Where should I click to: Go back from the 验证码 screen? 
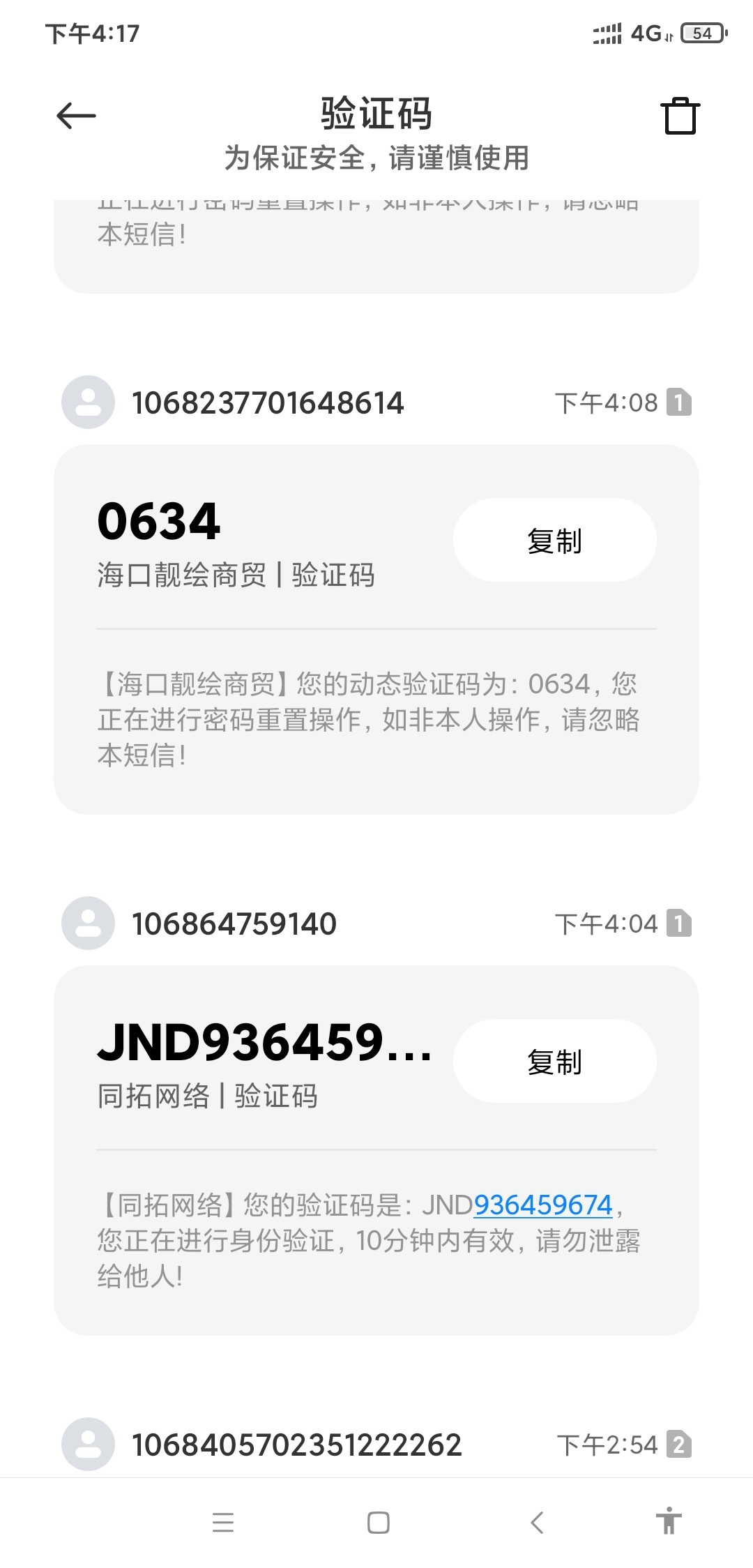coord(76,116)
